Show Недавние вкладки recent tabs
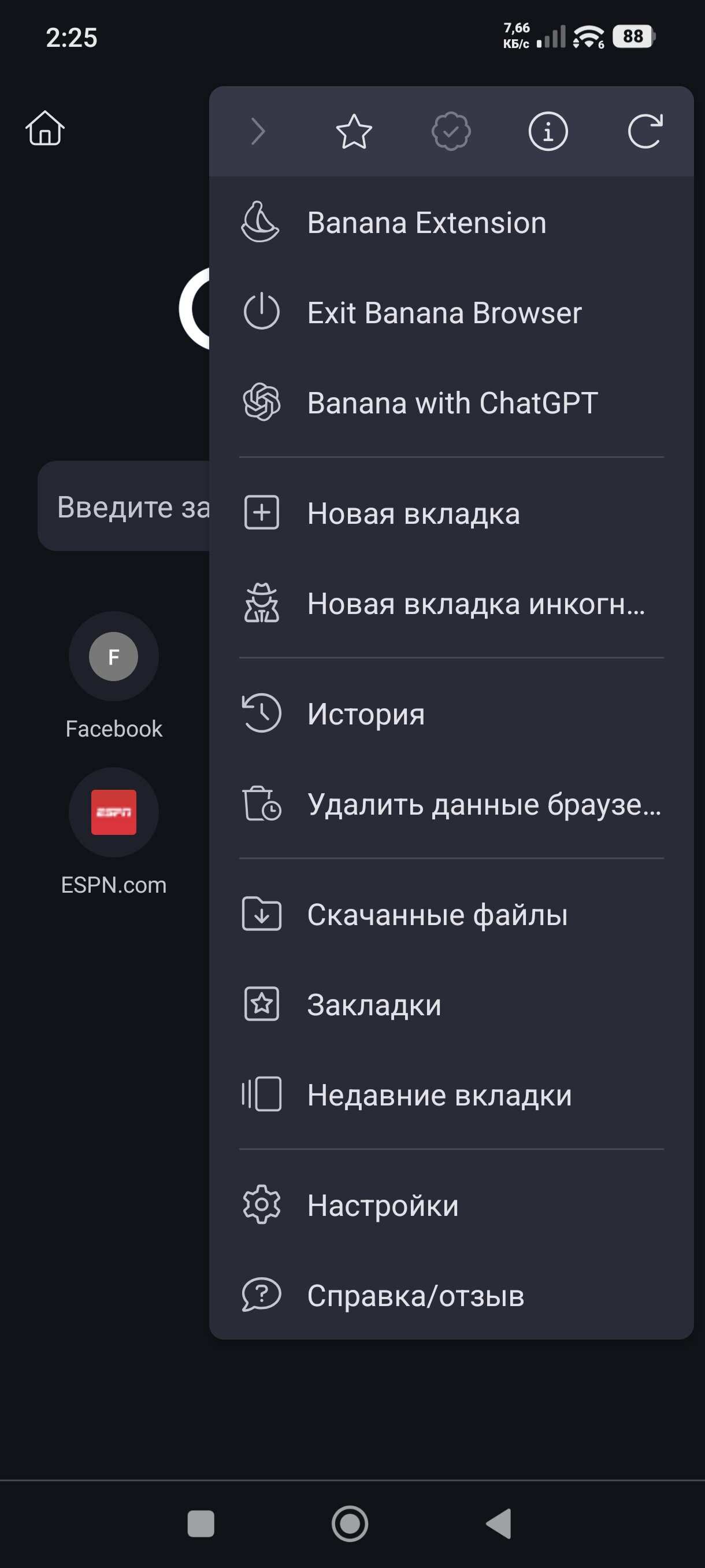The height and width of the screenshot is (1568, 705). [x=439, y=1095]
